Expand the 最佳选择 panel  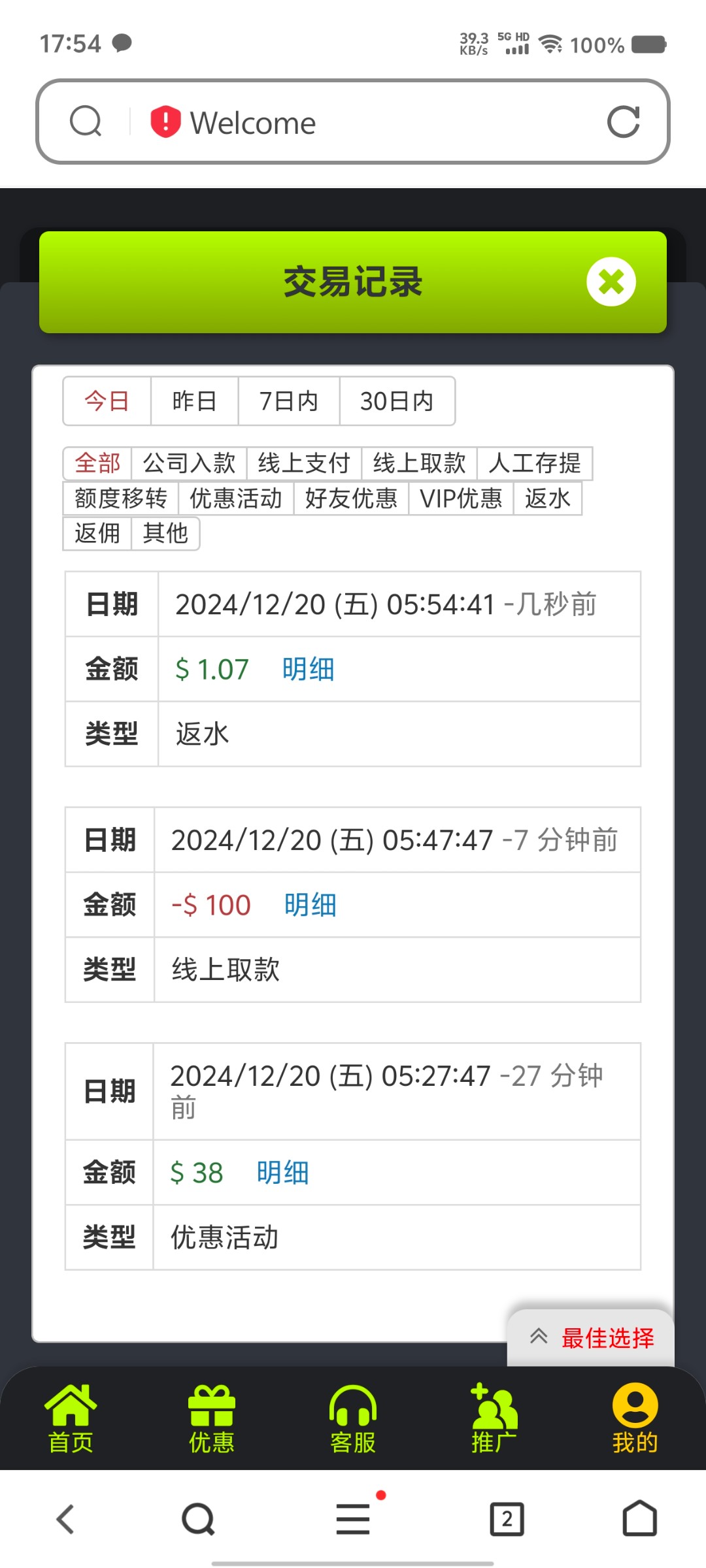click(591, 1338)
